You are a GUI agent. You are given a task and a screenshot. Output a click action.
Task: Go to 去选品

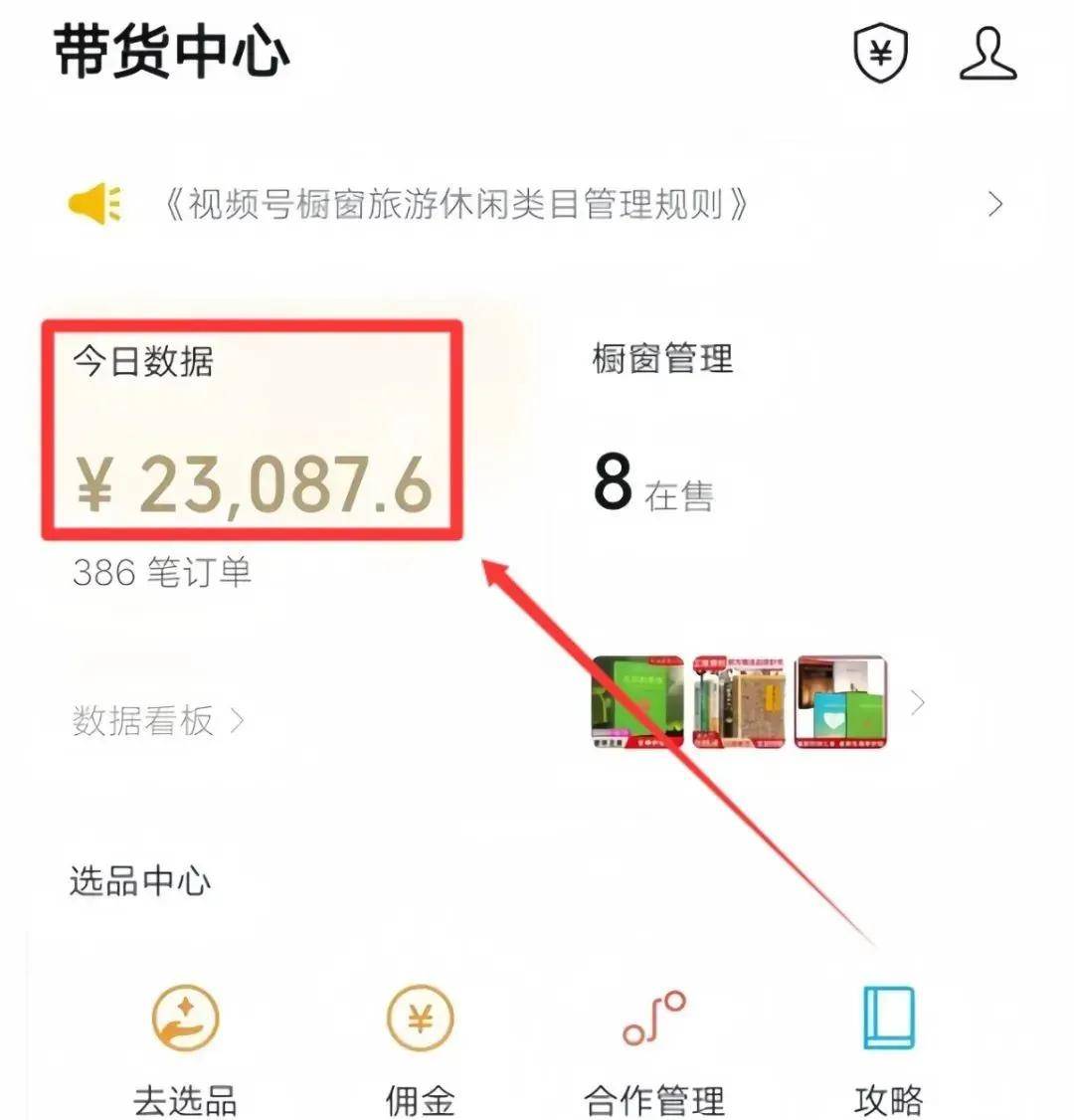pos(185,1044)
